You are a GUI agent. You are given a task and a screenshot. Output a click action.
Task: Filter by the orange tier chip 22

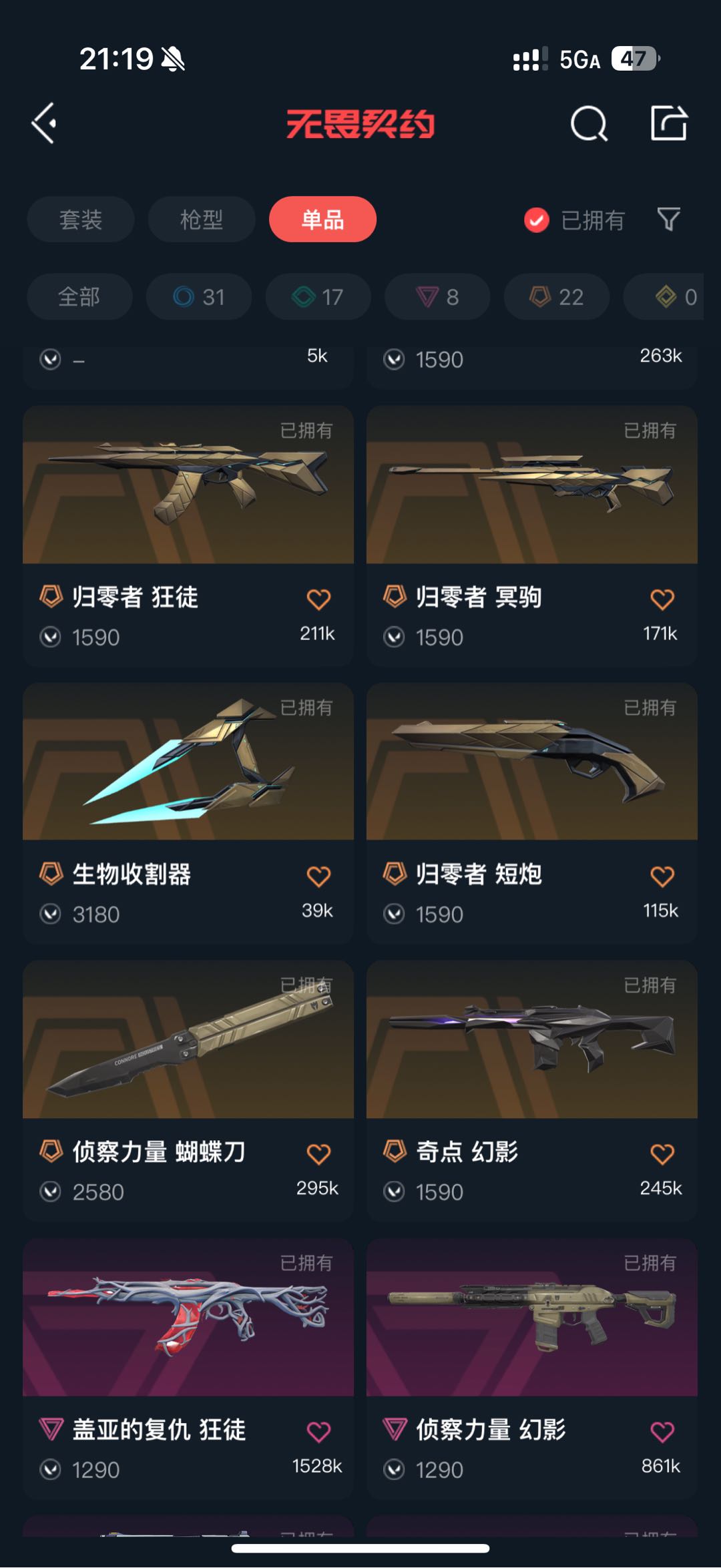556,296
